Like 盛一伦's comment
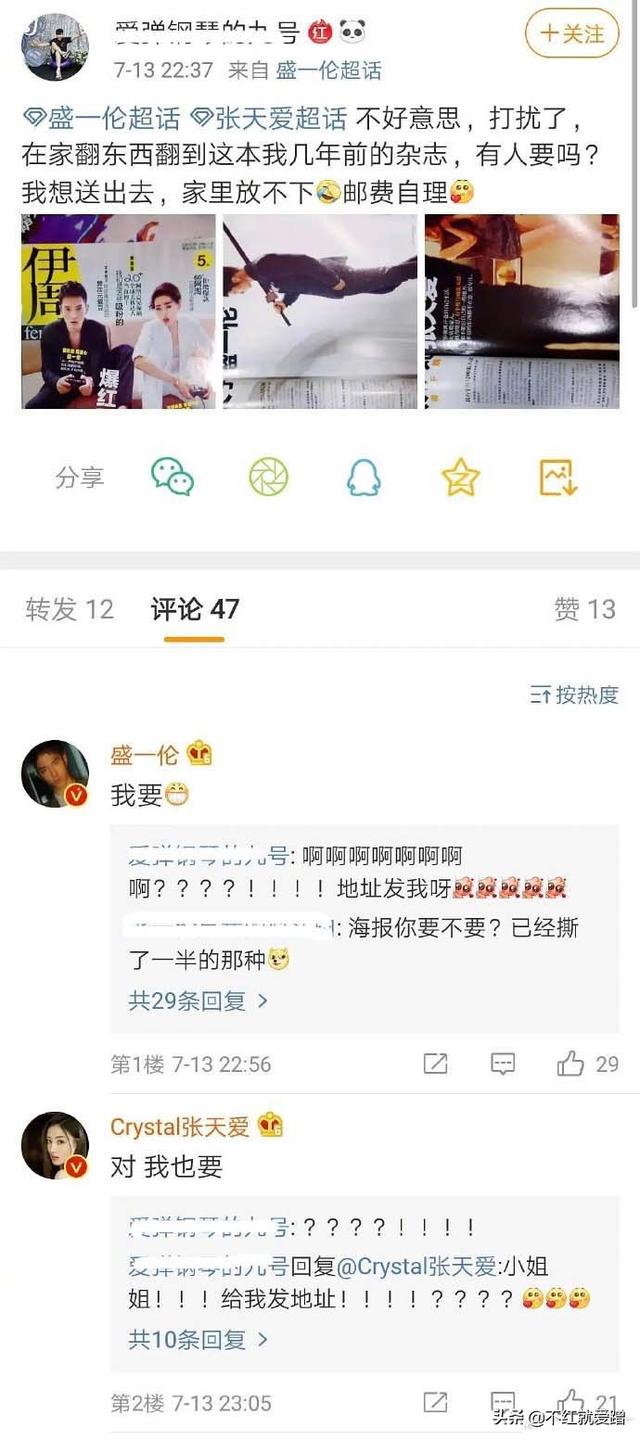The image size is (640, 1440). 572,1064
